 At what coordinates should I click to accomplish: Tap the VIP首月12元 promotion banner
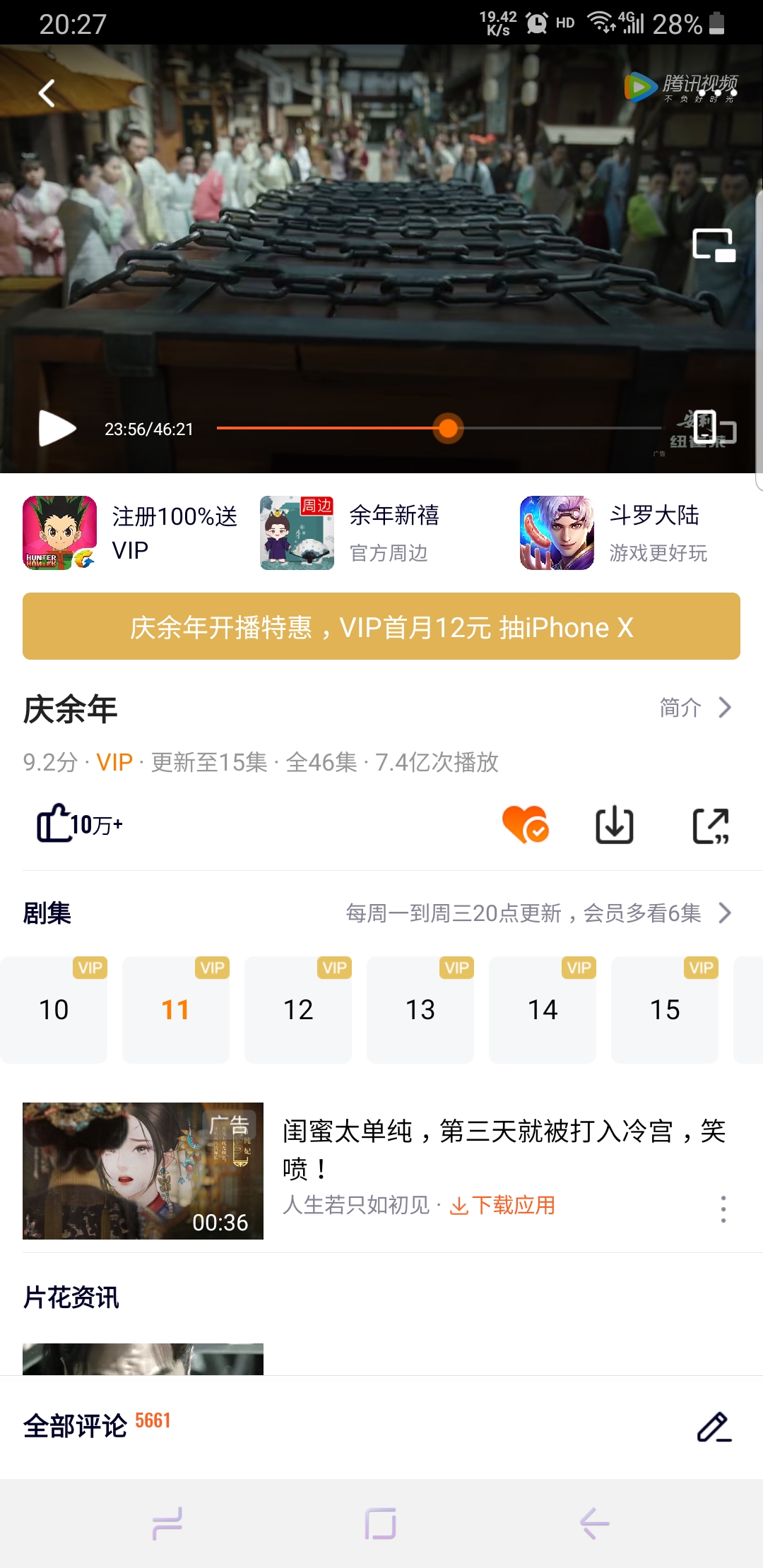pyautogui.click(x=381, y=626)
